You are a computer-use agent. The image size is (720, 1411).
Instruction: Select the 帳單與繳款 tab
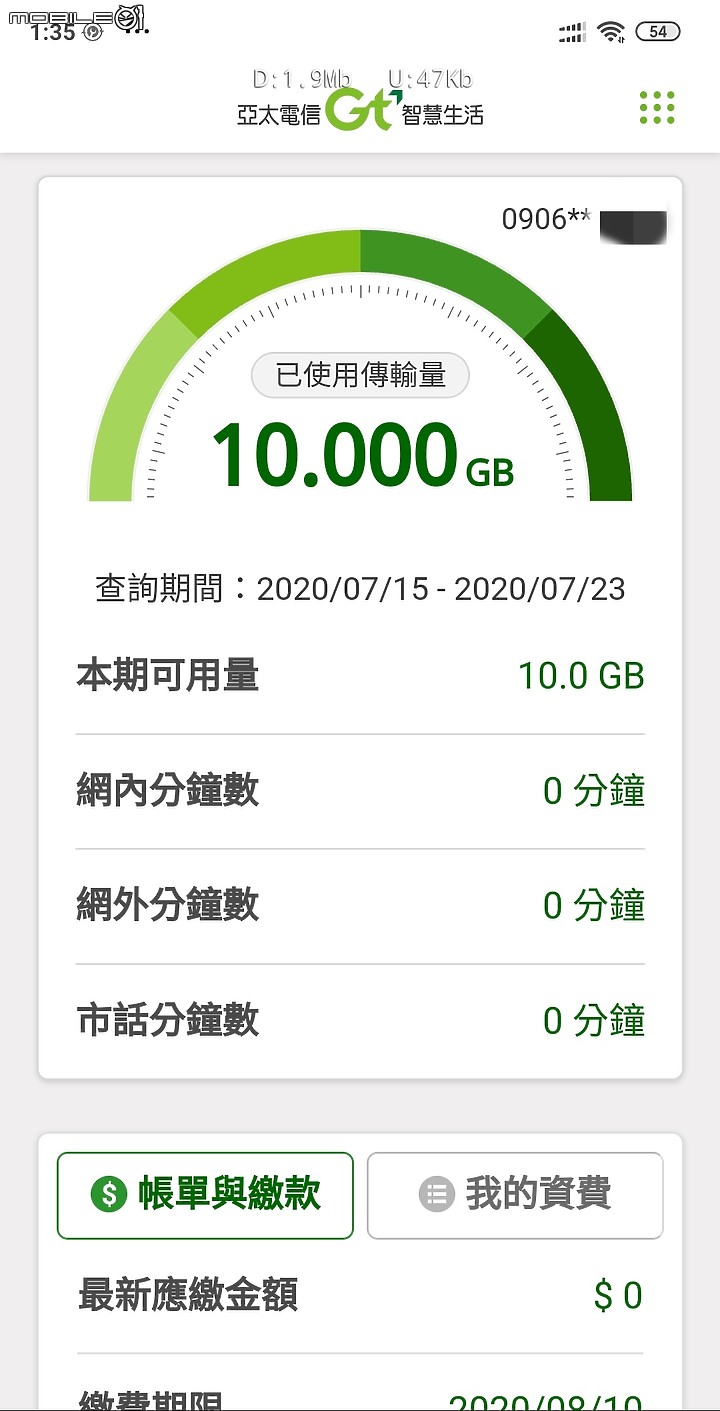[x=205, y=1195]
